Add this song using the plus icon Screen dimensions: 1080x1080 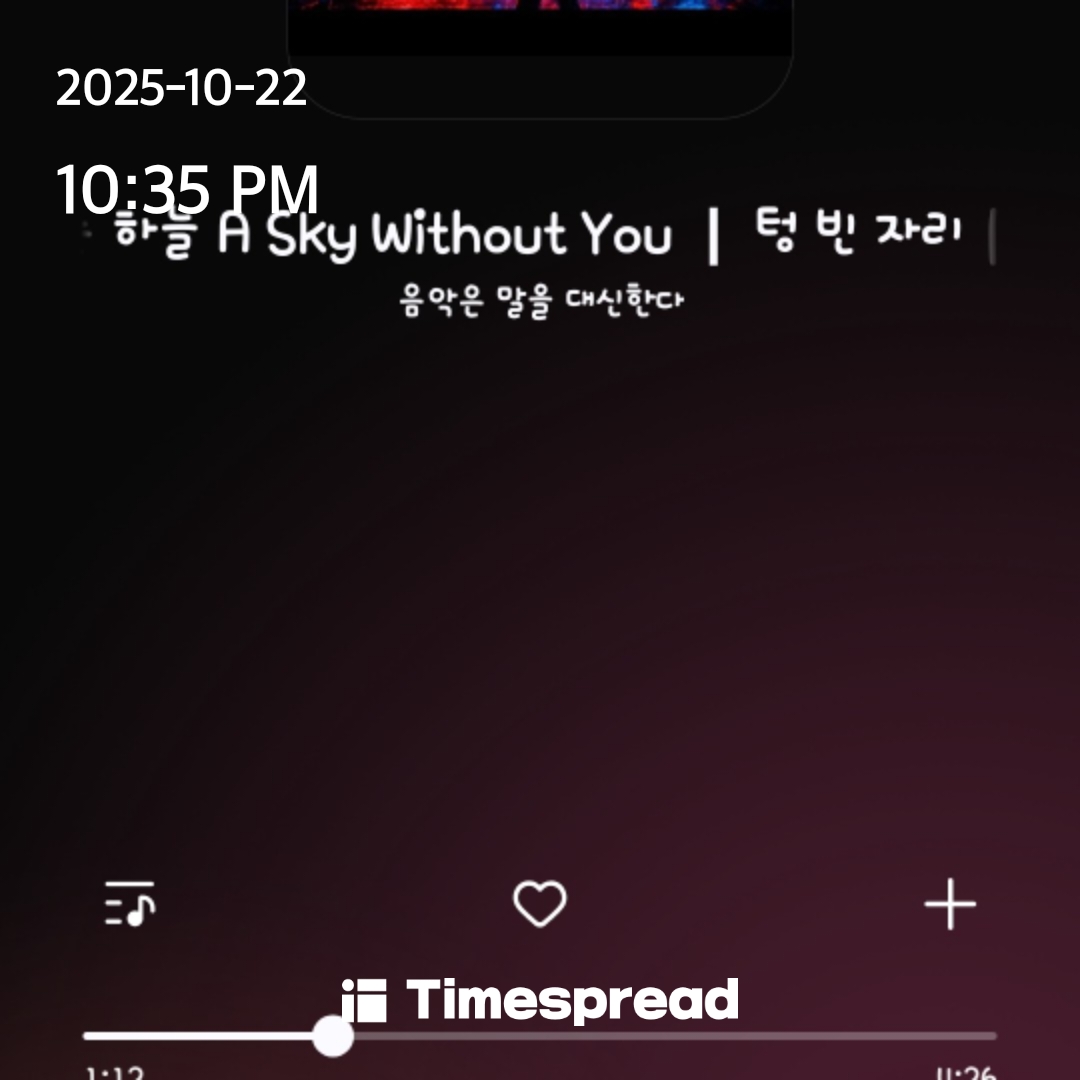[x=949, y=905]
